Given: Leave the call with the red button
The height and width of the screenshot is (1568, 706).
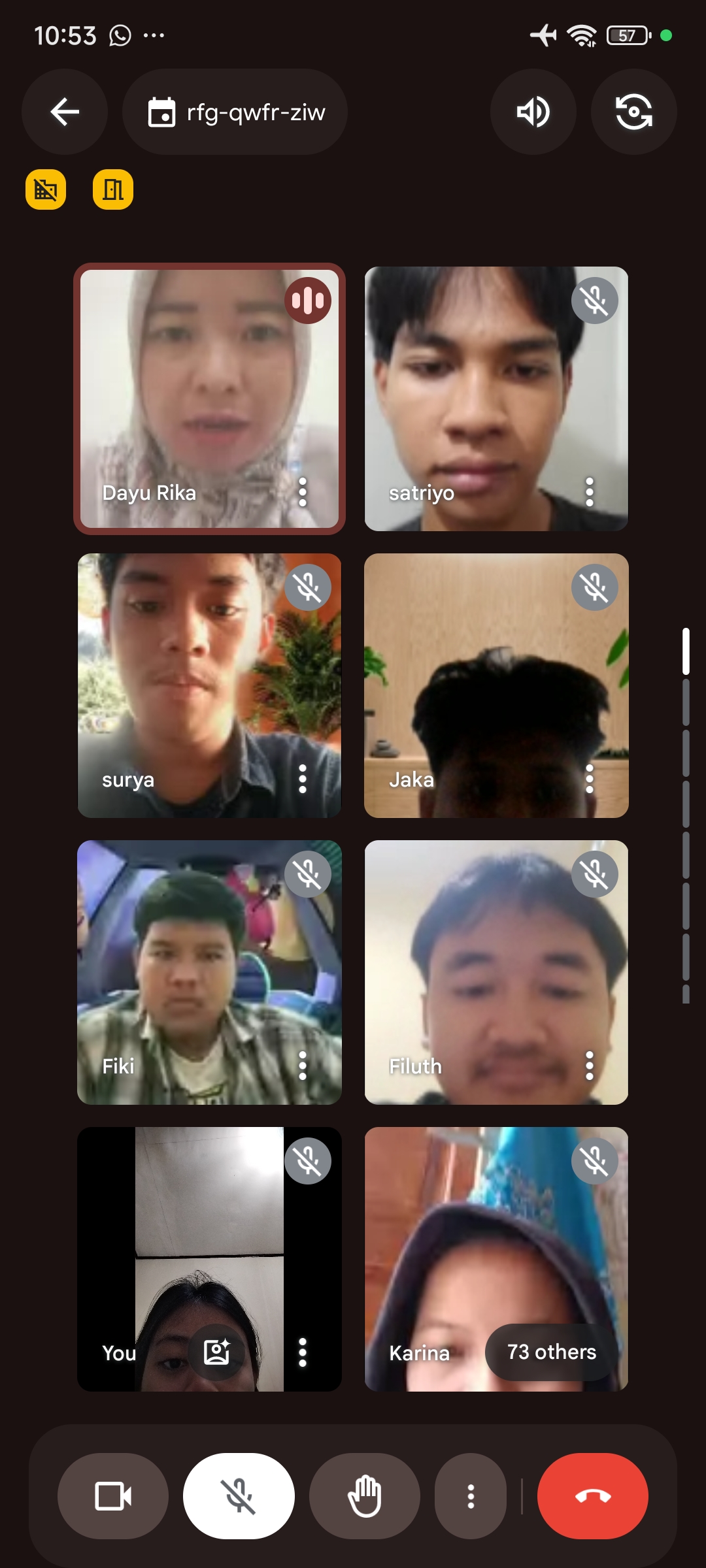Looking at the screenshot, I should tap(593, 1496).
